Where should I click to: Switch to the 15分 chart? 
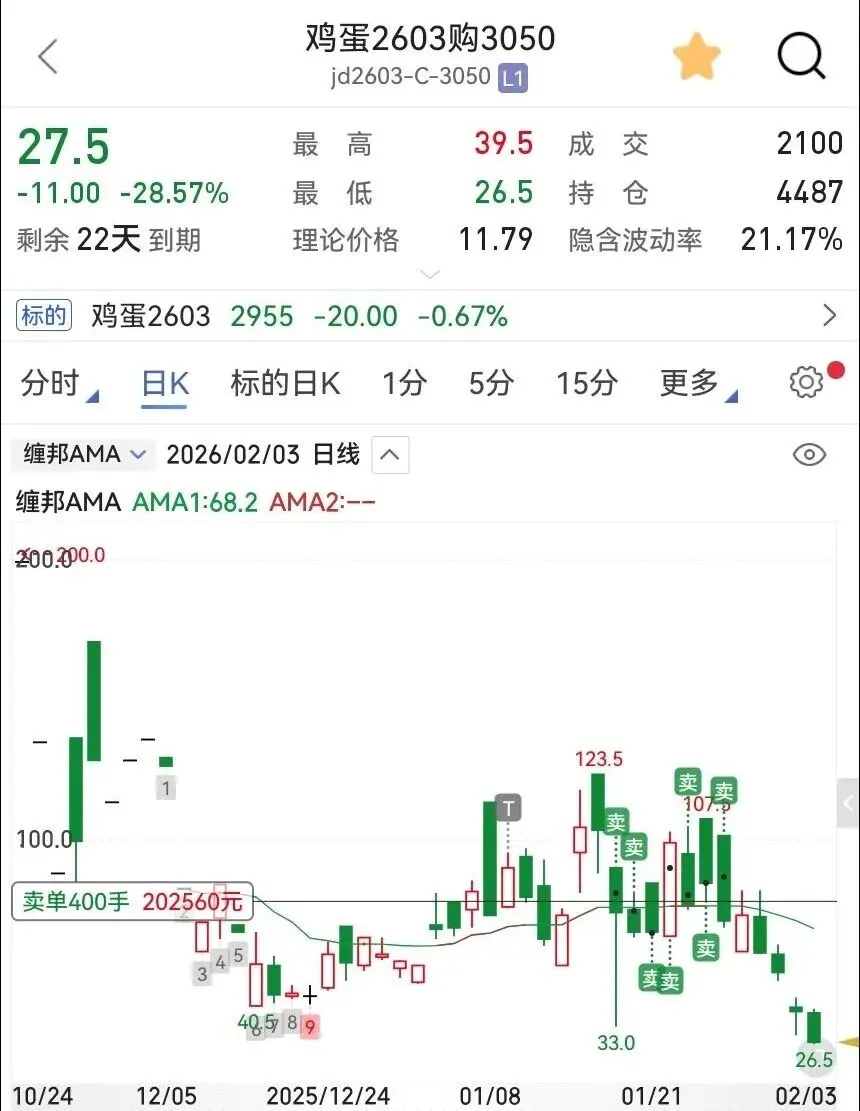(x=587, y=383)
